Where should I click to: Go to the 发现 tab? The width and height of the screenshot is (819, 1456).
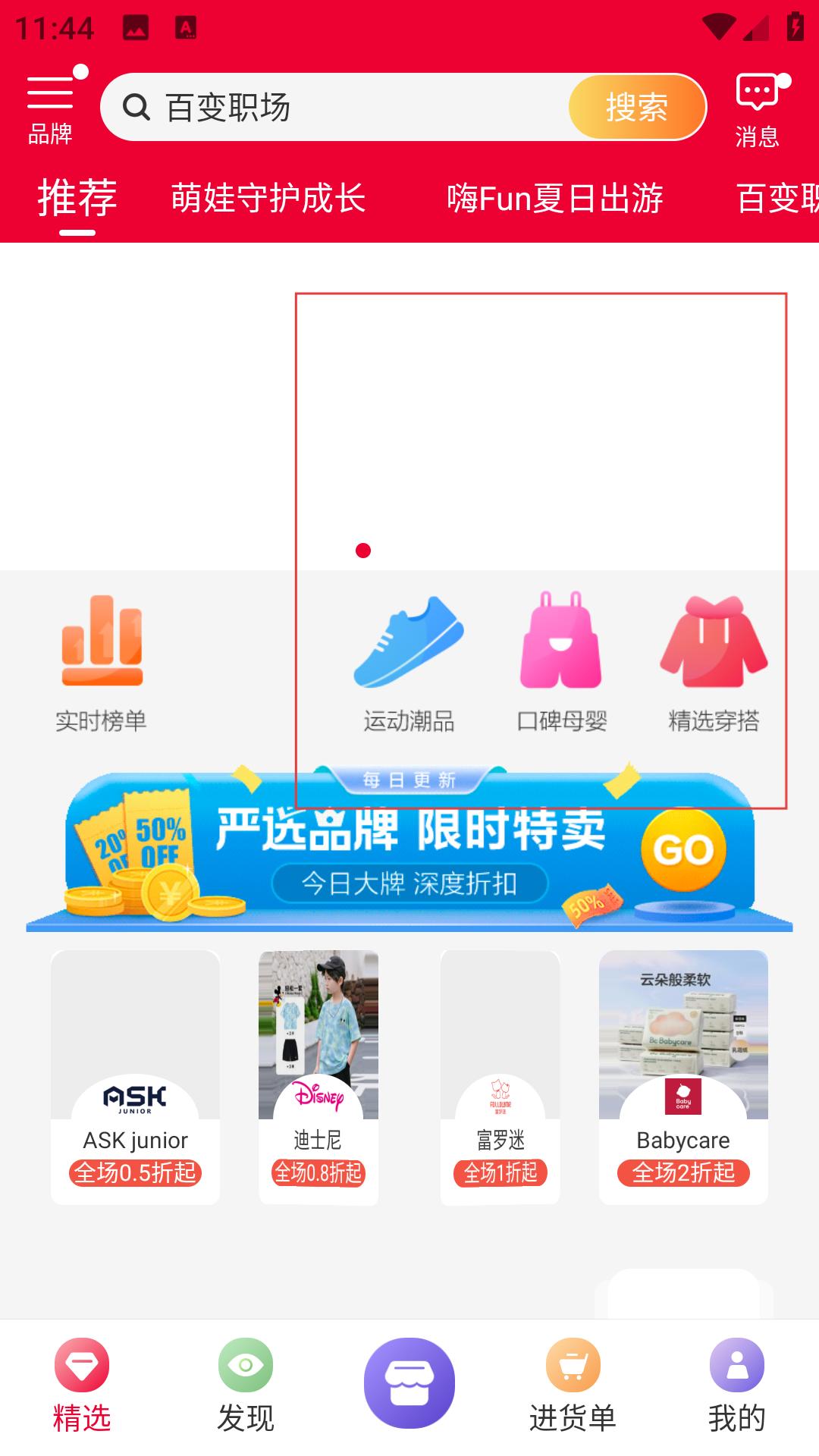point(246,1386)
